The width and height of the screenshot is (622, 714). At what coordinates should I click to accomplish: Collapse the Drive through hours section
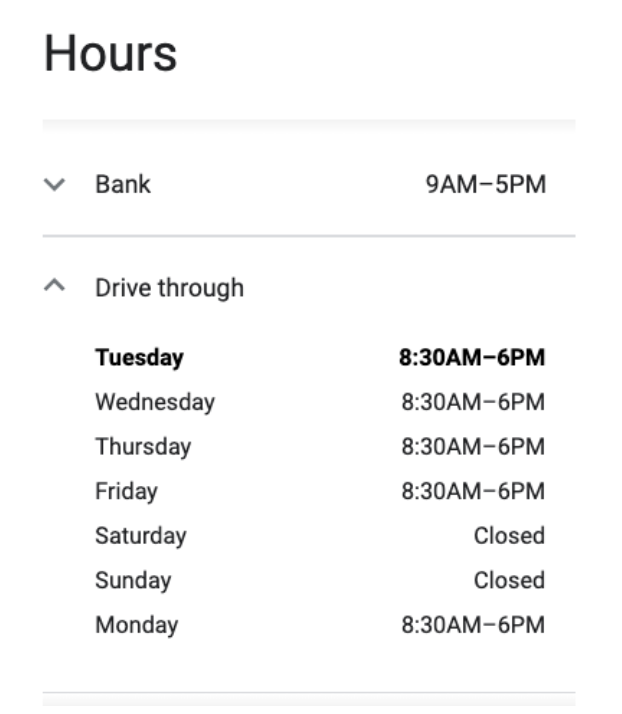56,287
